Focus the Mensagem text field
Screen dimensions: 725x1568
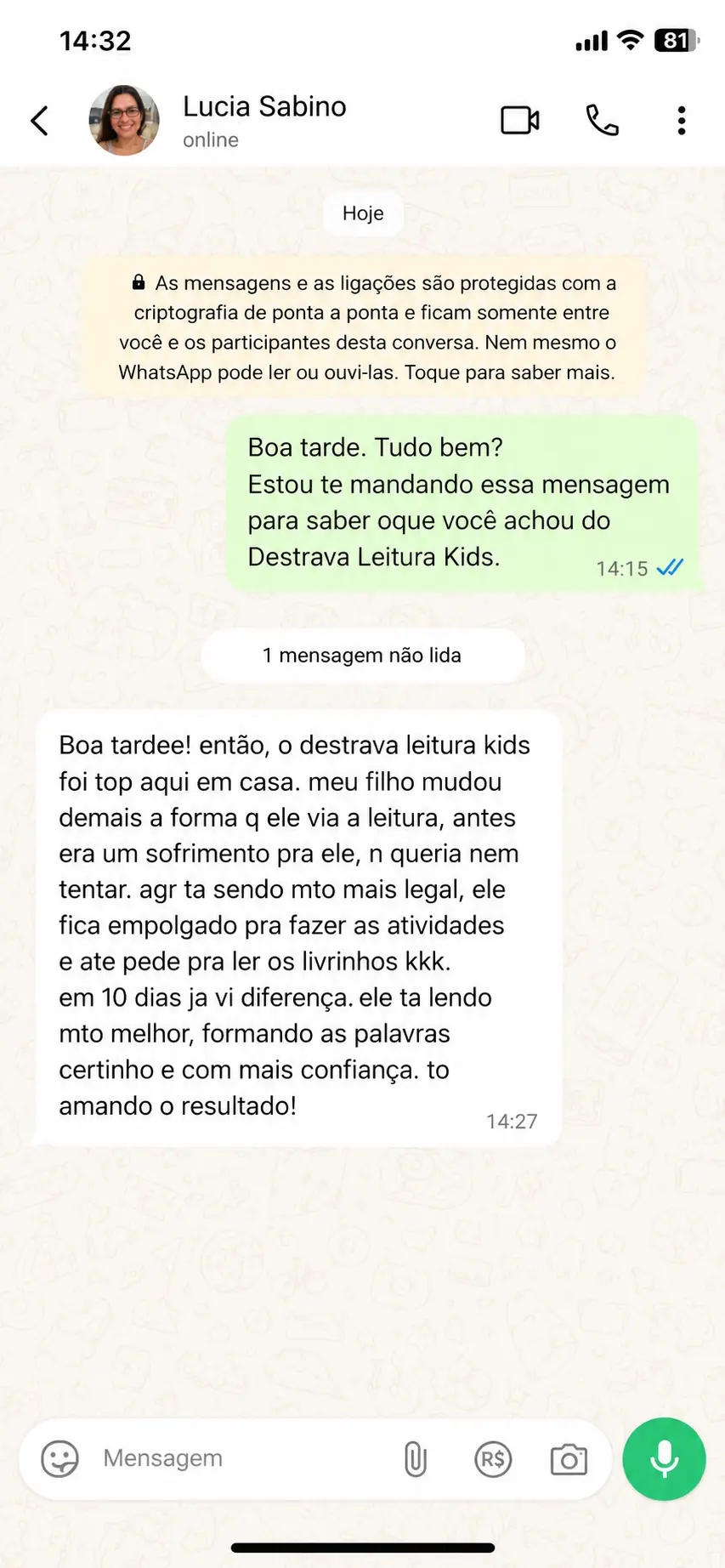point(242,1458)
